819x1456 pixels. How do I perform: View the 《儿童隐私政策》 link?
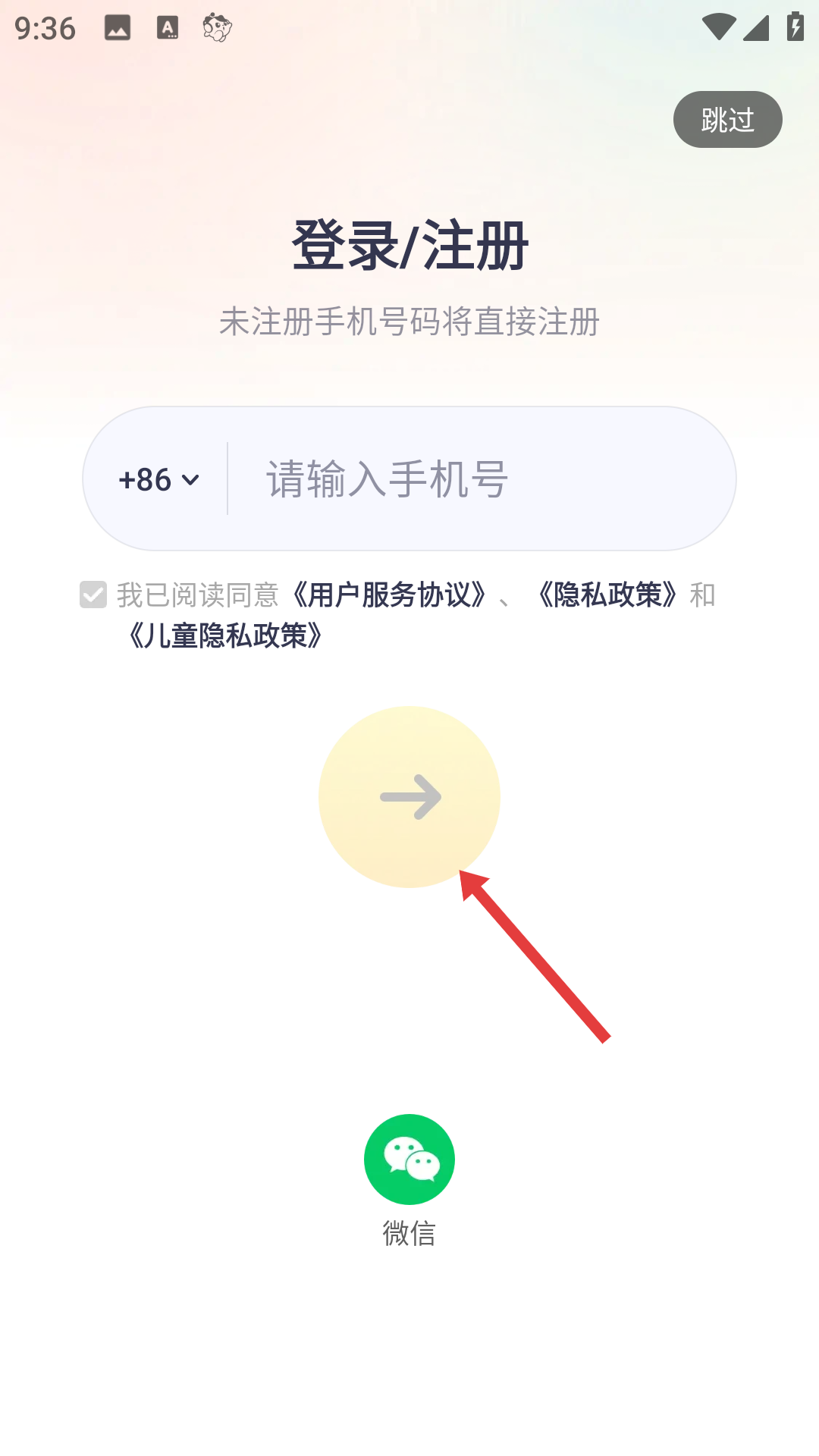pos(226,635)
